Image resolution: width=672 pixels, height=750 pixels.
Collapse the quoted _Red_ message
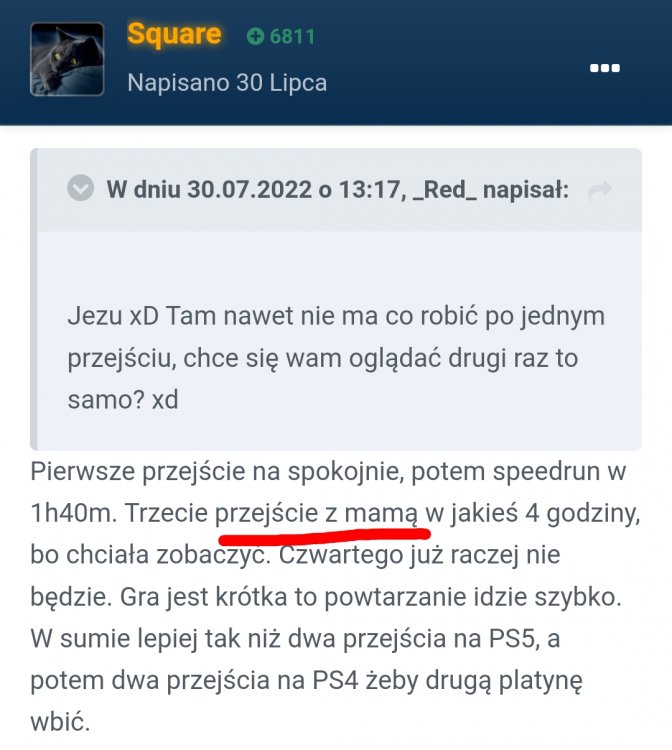pos(81,188)
